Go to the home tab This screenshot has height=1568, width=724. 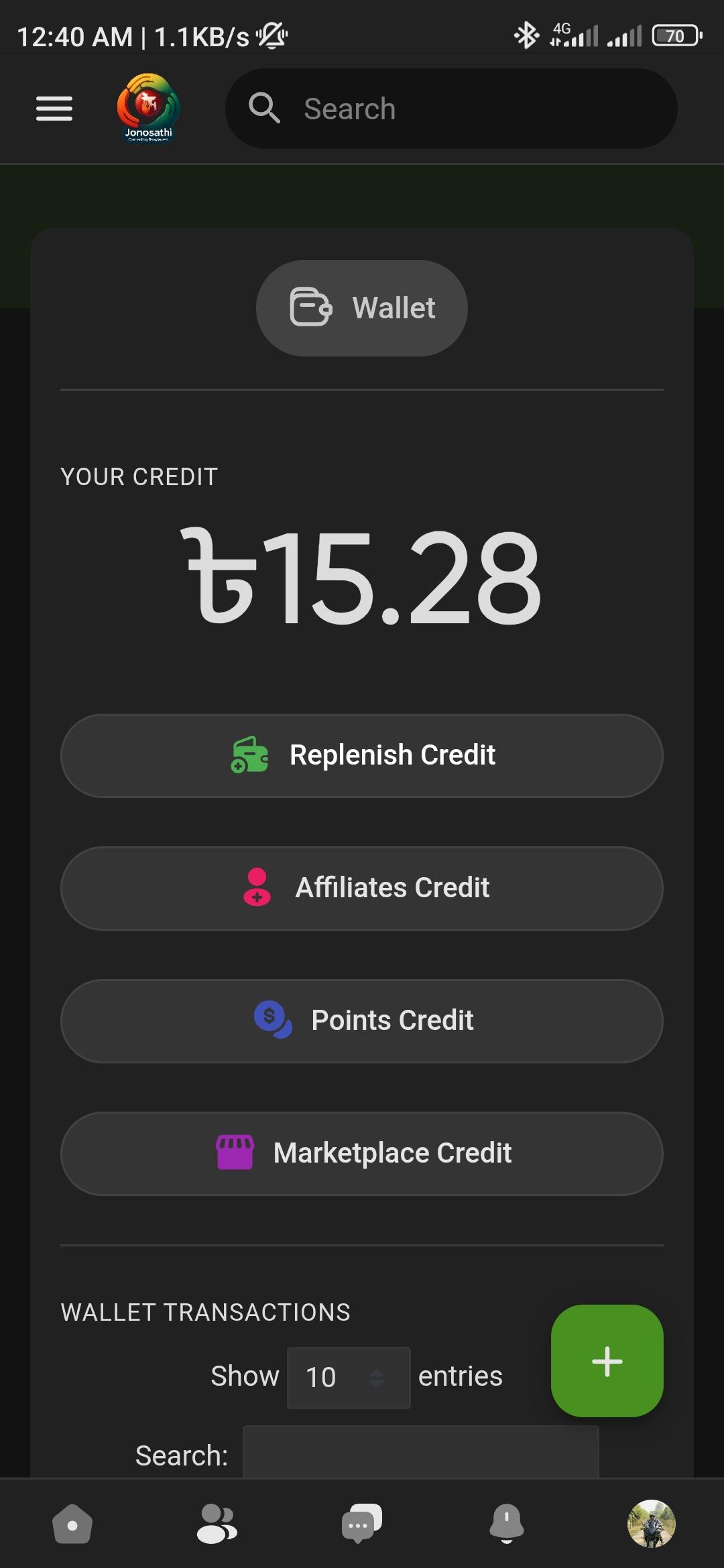click(72, 1524)
